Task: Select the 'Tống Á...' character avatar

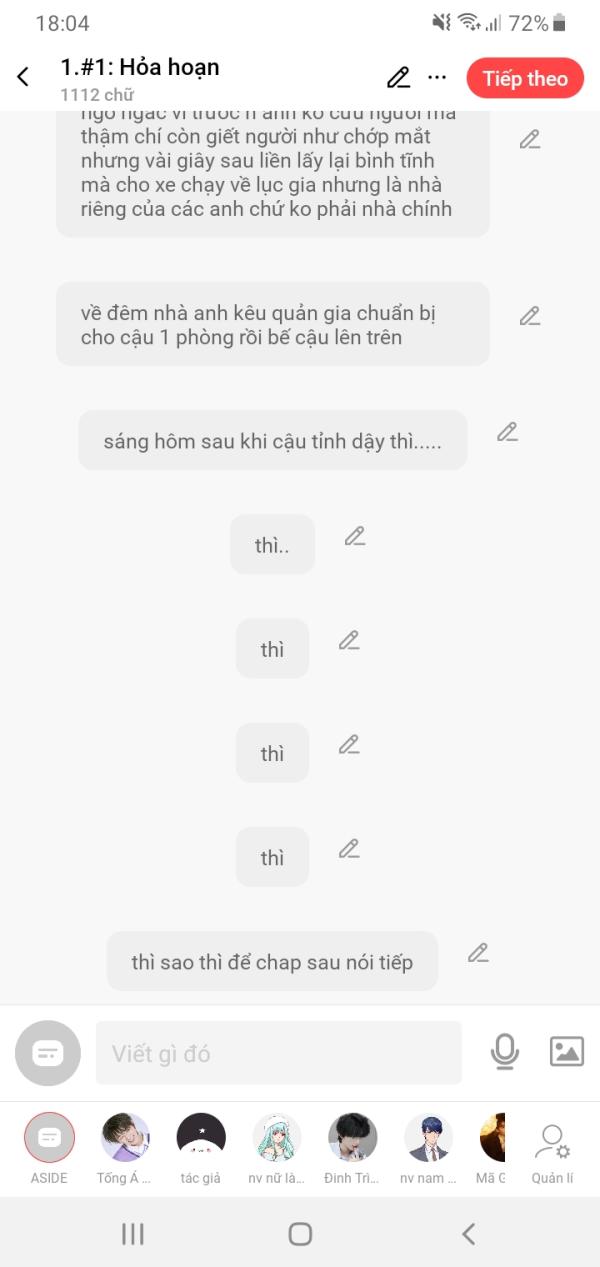Action: pyautogui.click(x=125, y=1149)
